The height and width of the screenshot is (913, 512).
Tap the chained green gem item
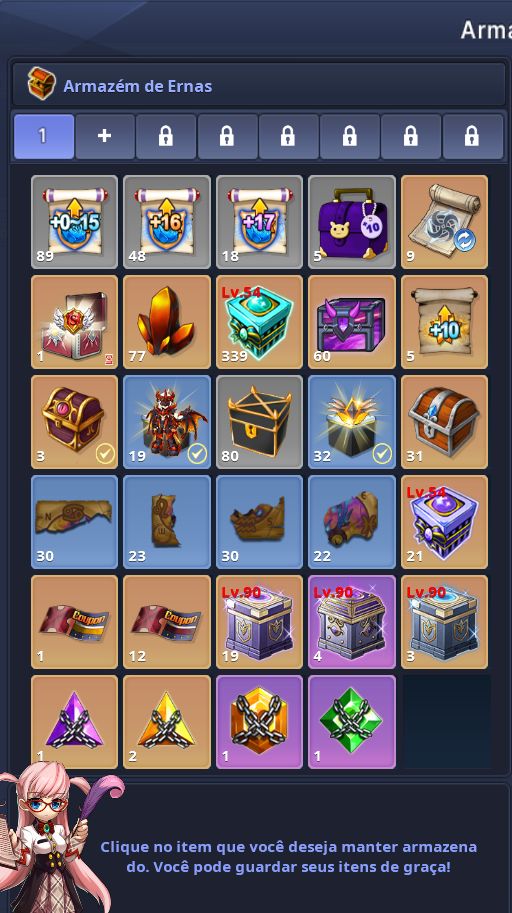click(352, 722)
